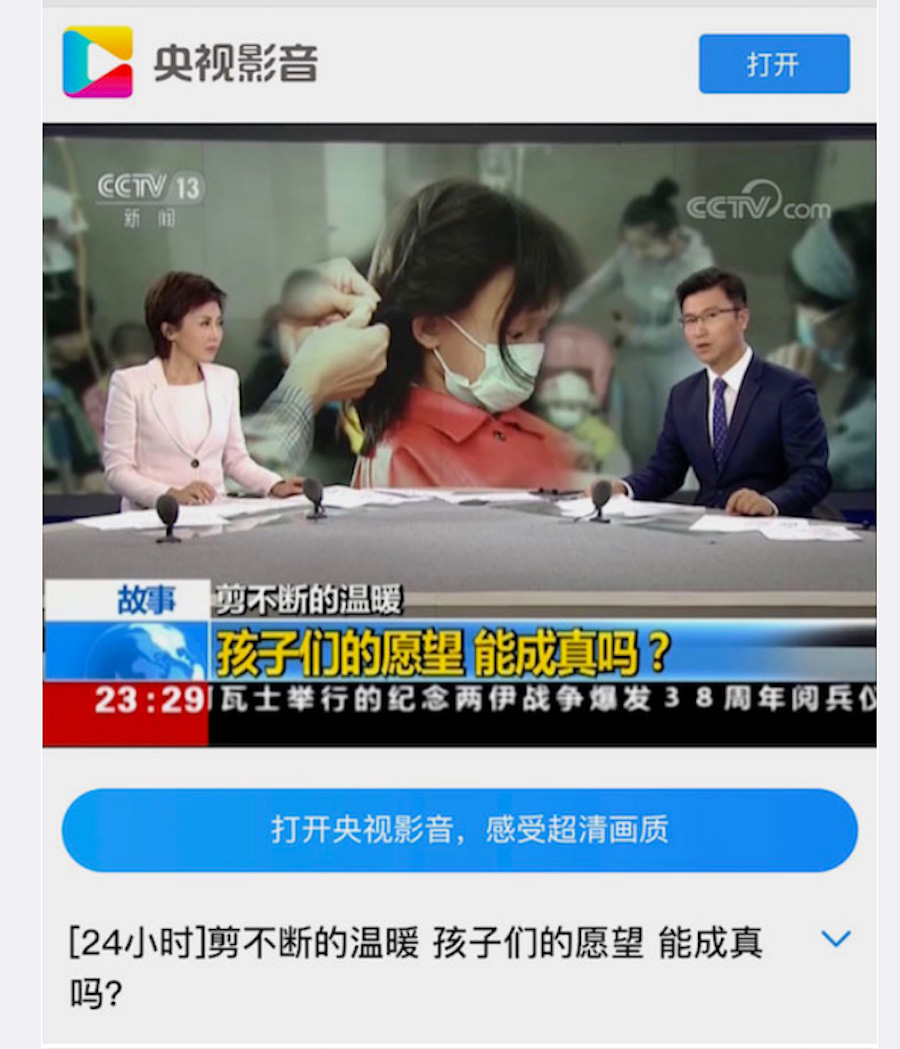Play the CCTV news video
Image resolution: width=900 pixels, height=1049 pixels.
459,435
